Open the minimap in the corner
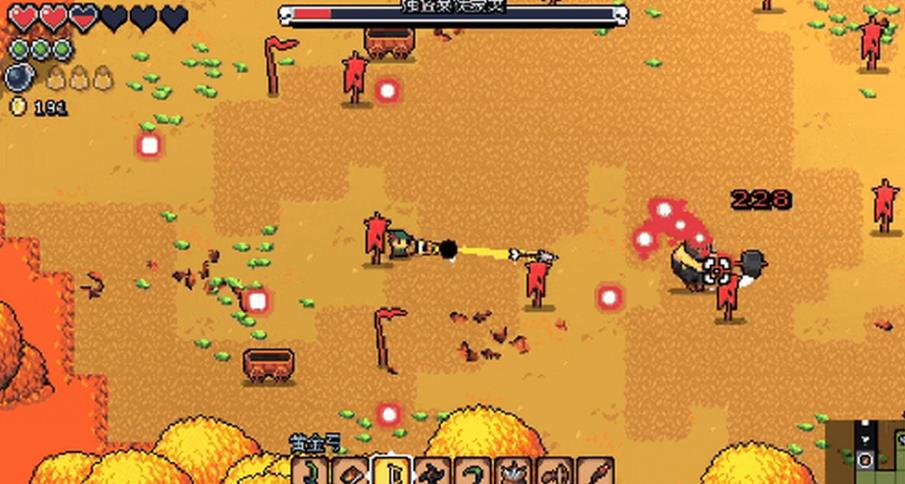The width and height of the screenshot is (905, 484). (x=866, y=451)
